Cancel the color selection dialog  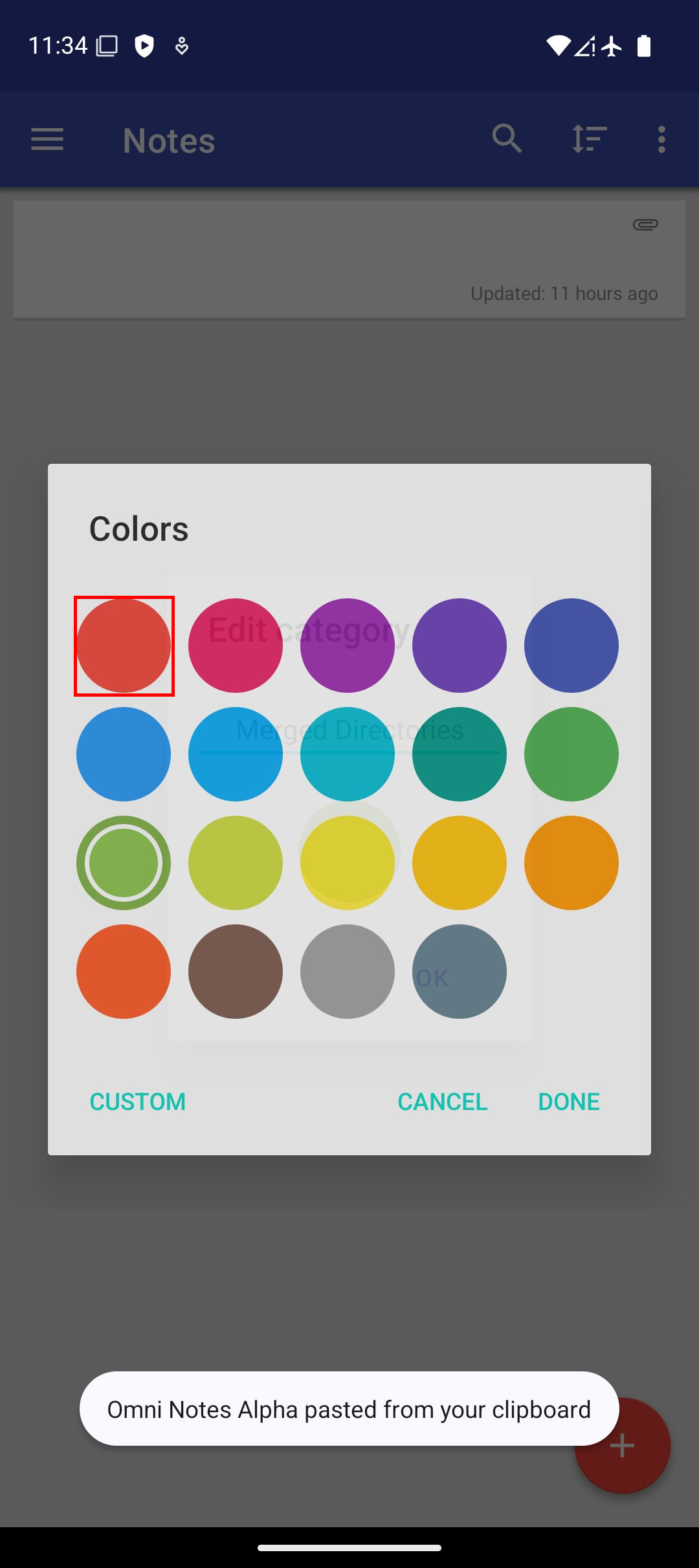point(443,1102)
